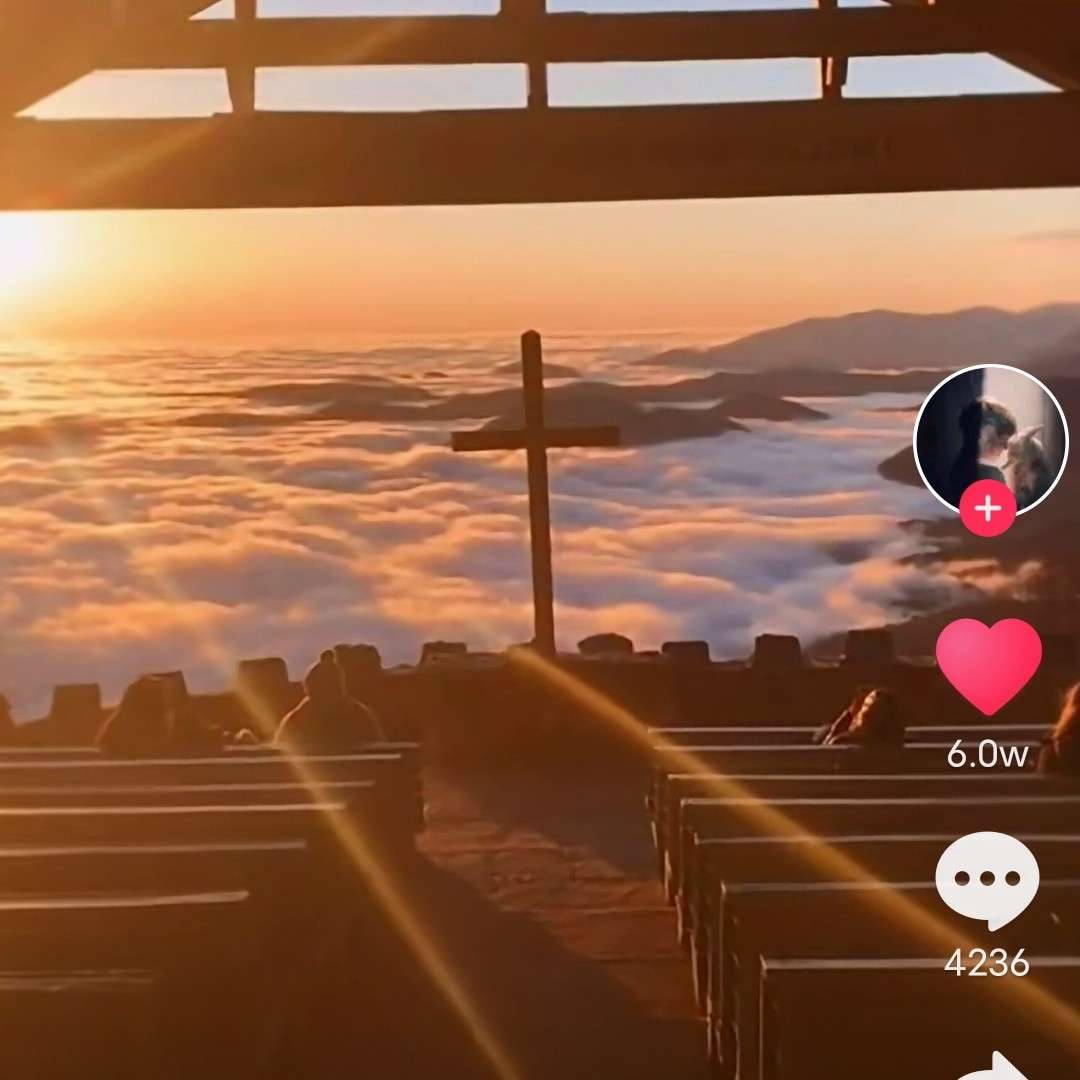The width and height of the screenshot is (1080, 1080).
Task: Open the video creator's profile avatar
Action: pos(990,435)
